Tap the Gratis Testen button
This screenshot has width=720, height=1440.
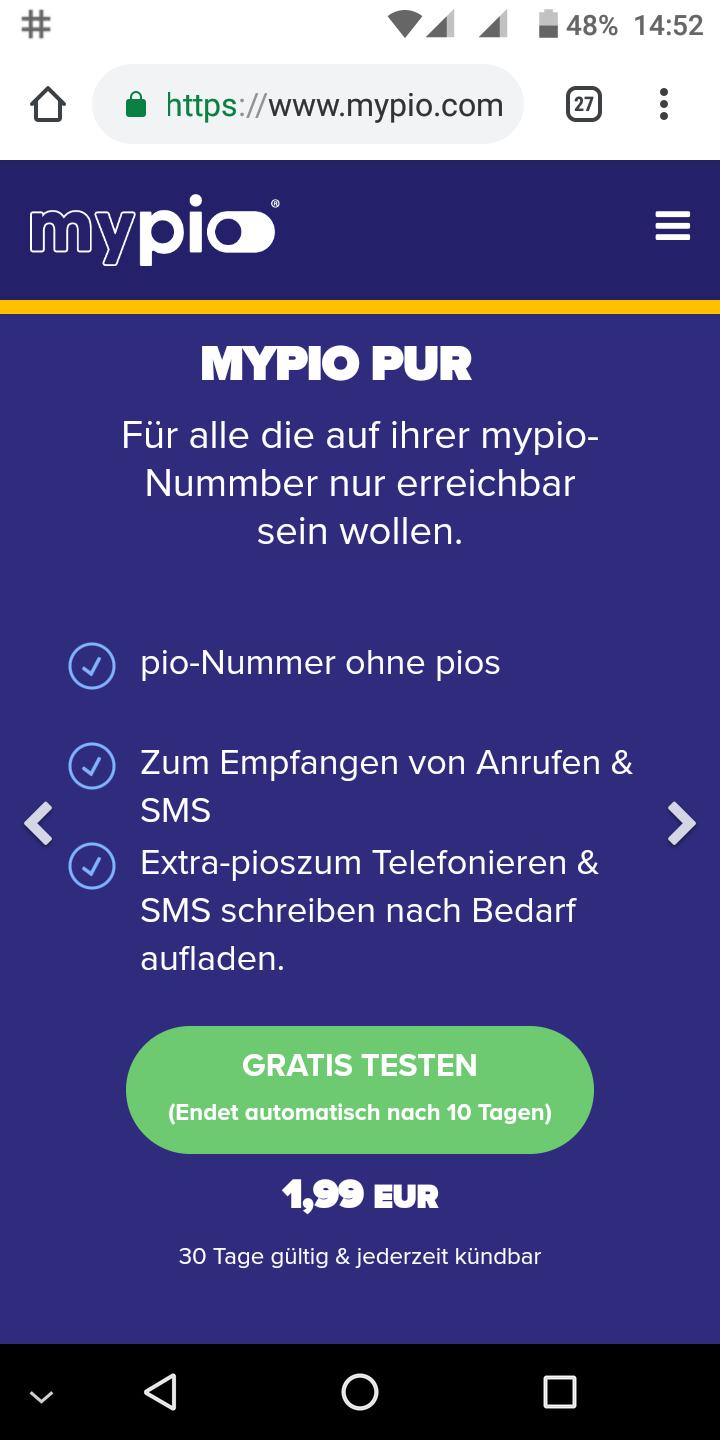point(360,1090)
